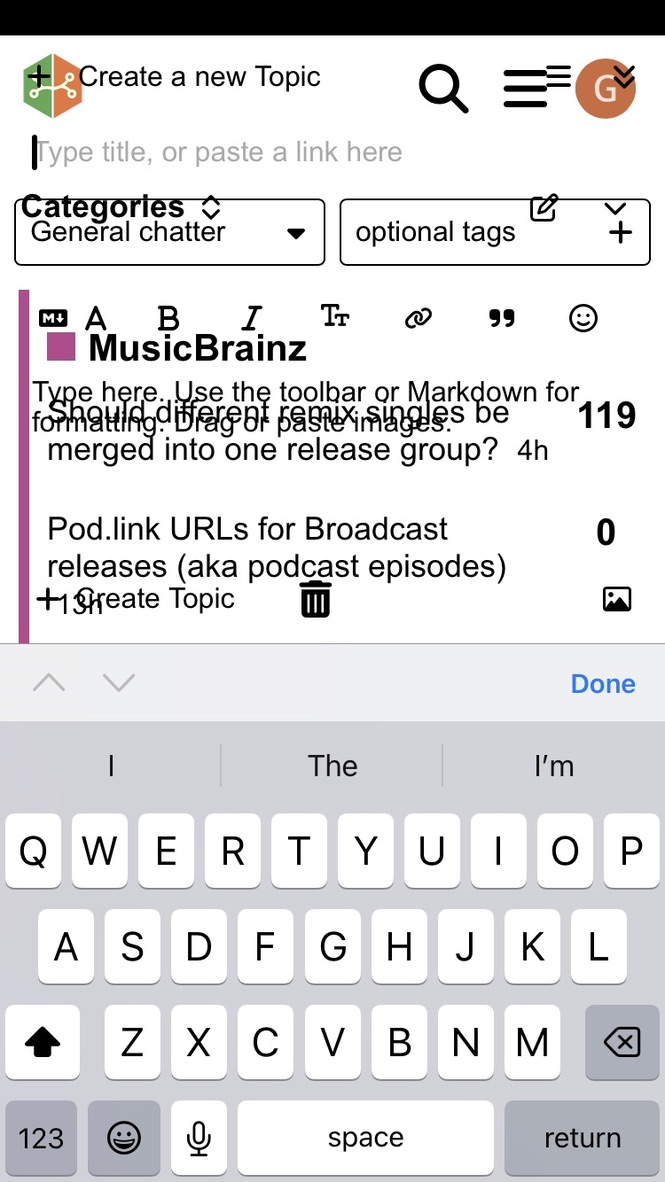Discard the draft with the trash icon
Screen dimensions: 665x1182
coord(315,599)
